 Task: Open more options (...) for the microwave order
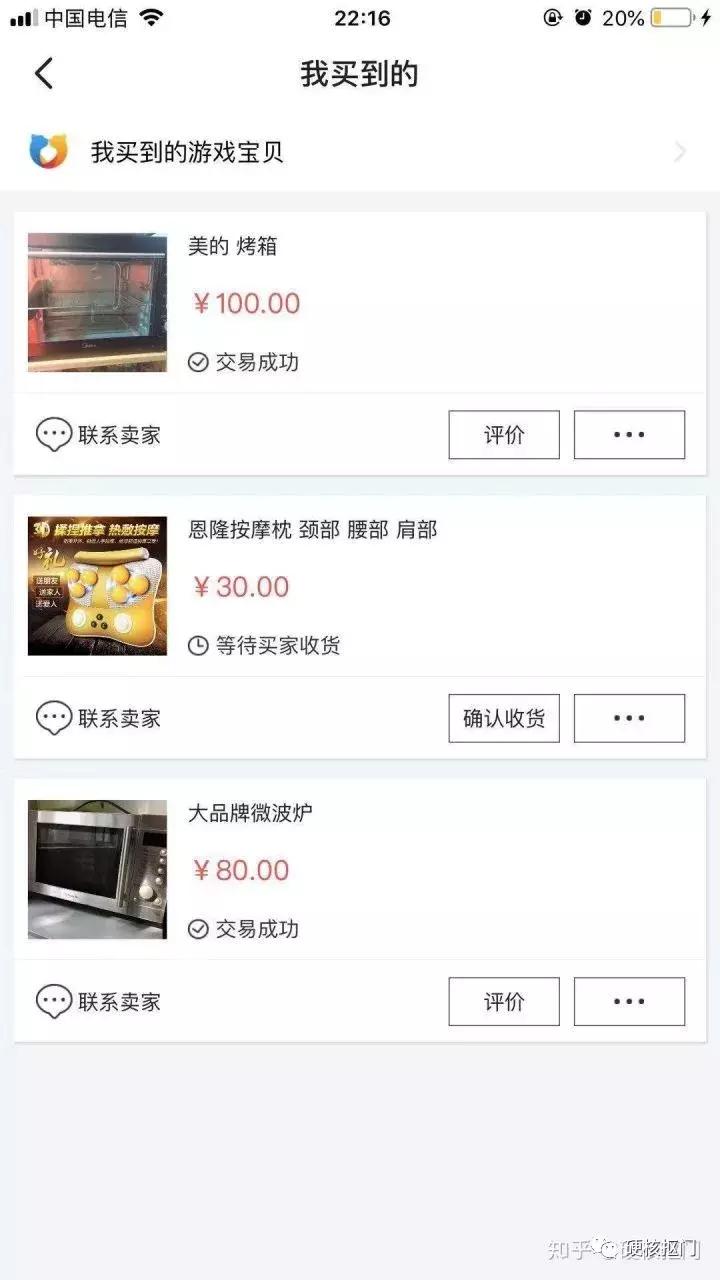(629, 1001)
